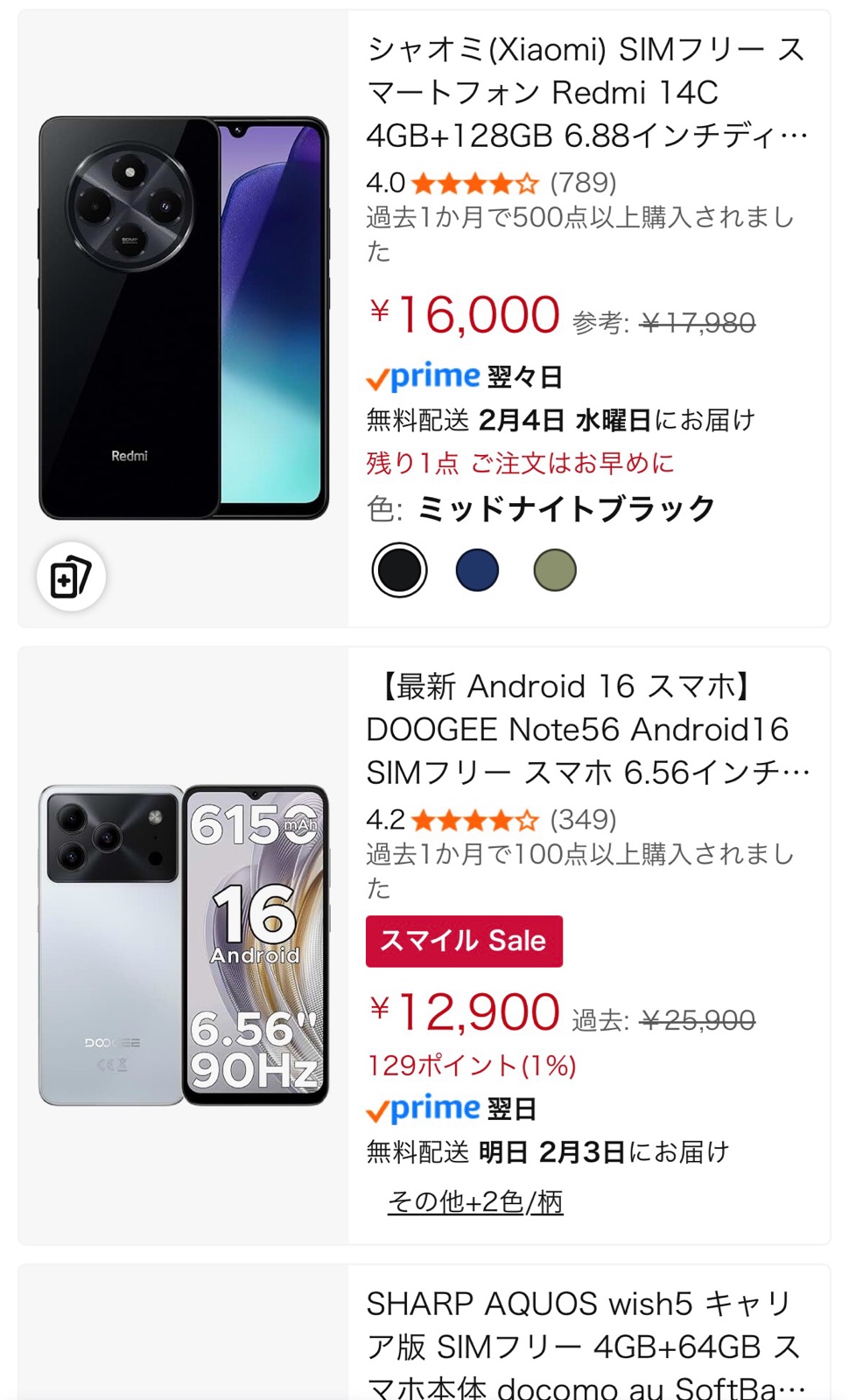This screenshot has height=1400, width=849.
Task: Open the DOOGEE Note56 product listing
Action: click(x=586, y=730)
